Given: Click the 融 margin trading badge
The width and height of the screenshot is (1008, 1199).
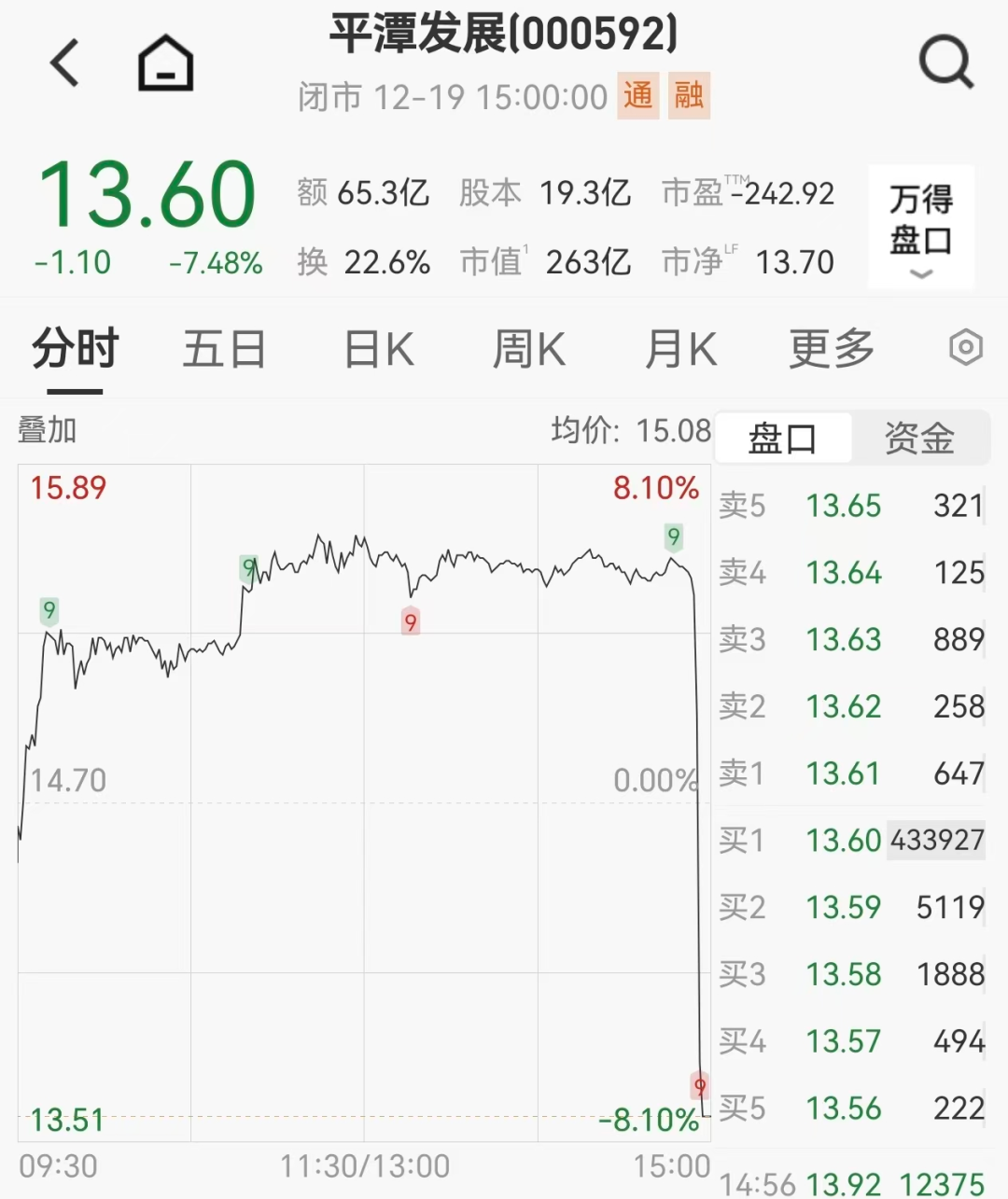Looking at the screenshot, I should [x=688, y=96].
